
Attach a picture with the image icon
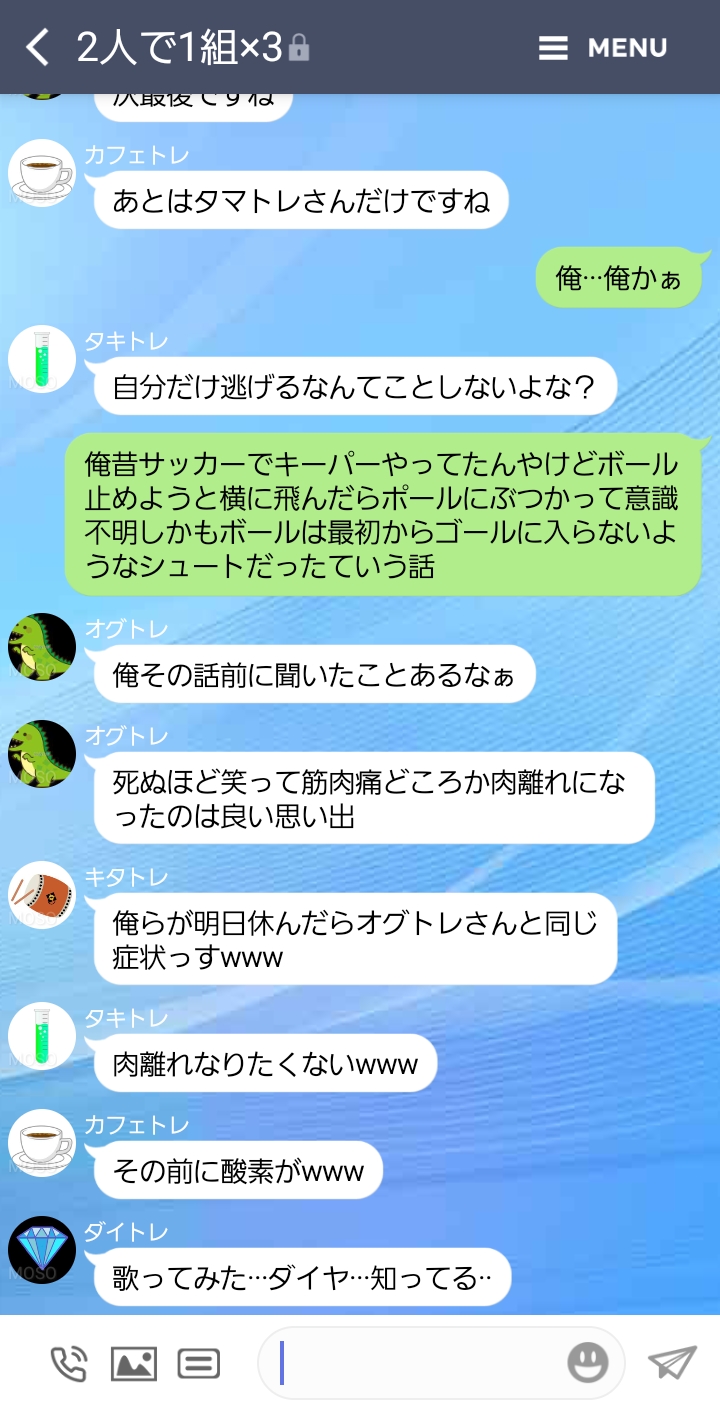pos(133,1363)
